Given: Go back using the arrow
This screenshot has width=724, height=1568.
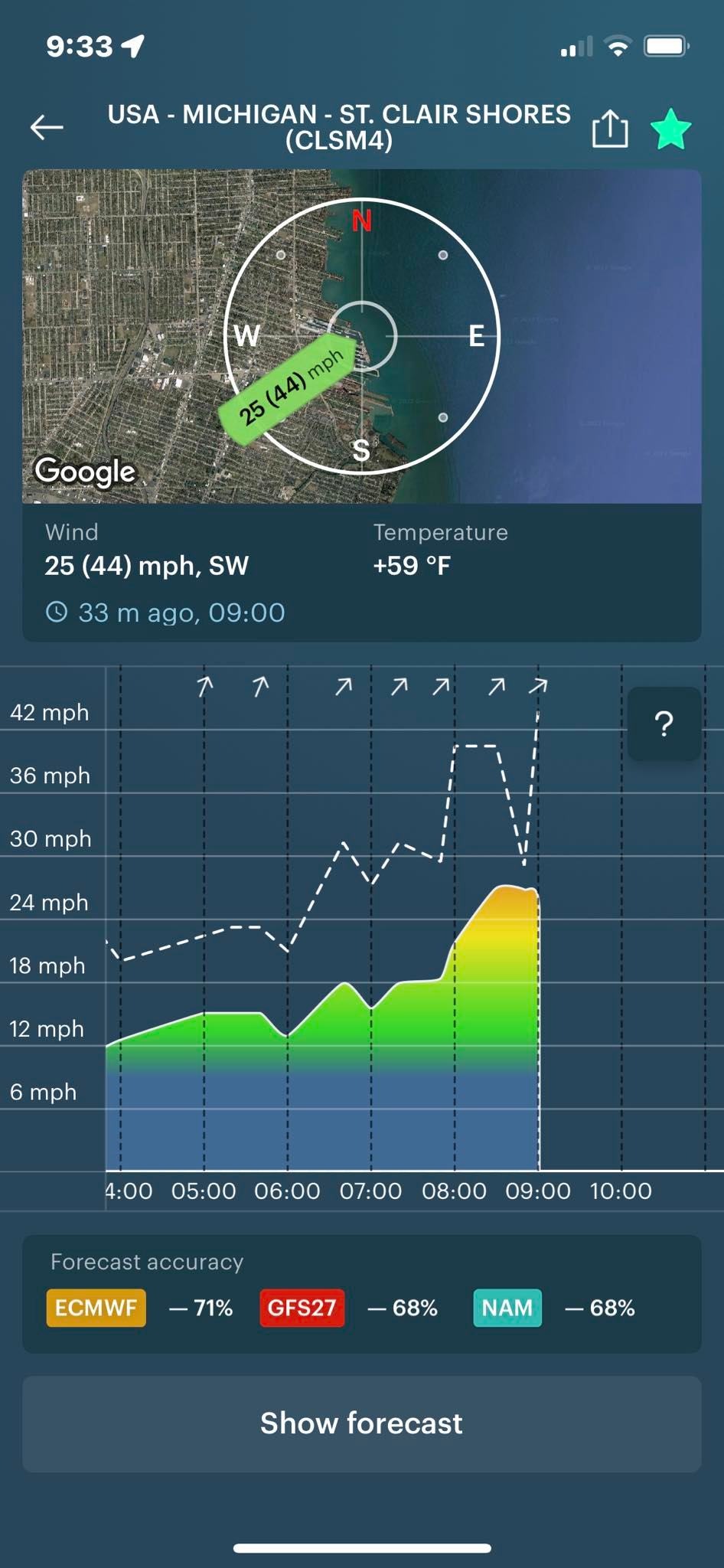Looking at the screenshot, I should 47,127.
